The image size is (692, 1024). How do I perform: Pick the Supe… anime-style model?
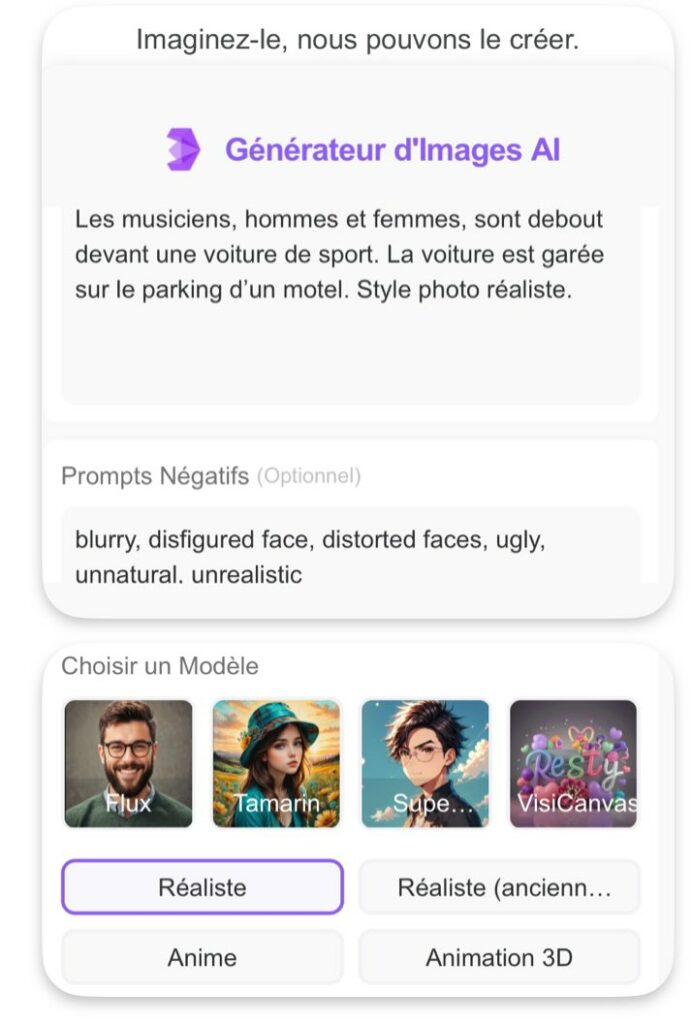pos(425,763)
